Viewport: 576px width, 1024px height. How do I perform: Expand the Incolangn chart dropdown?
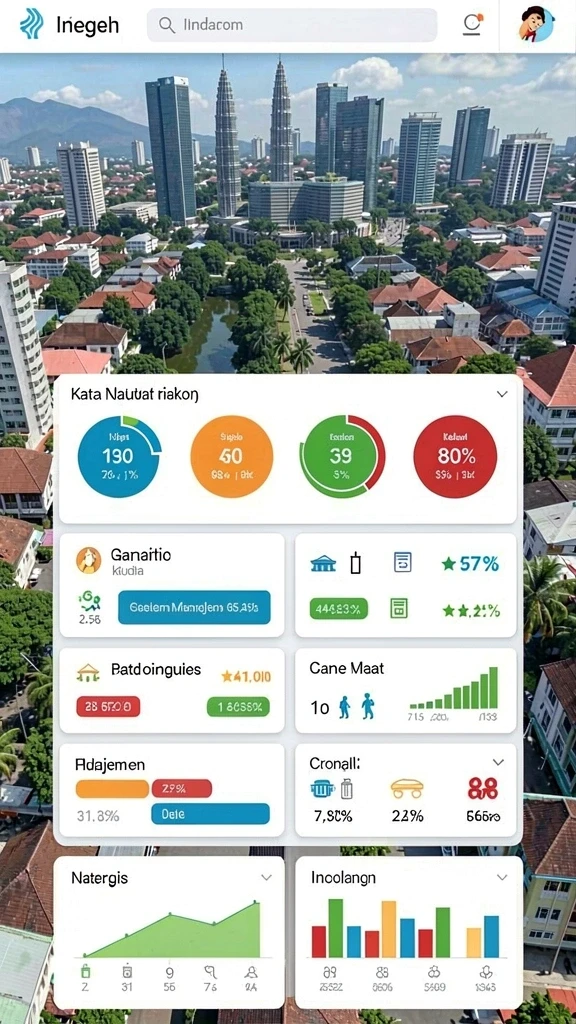point(502,877)
